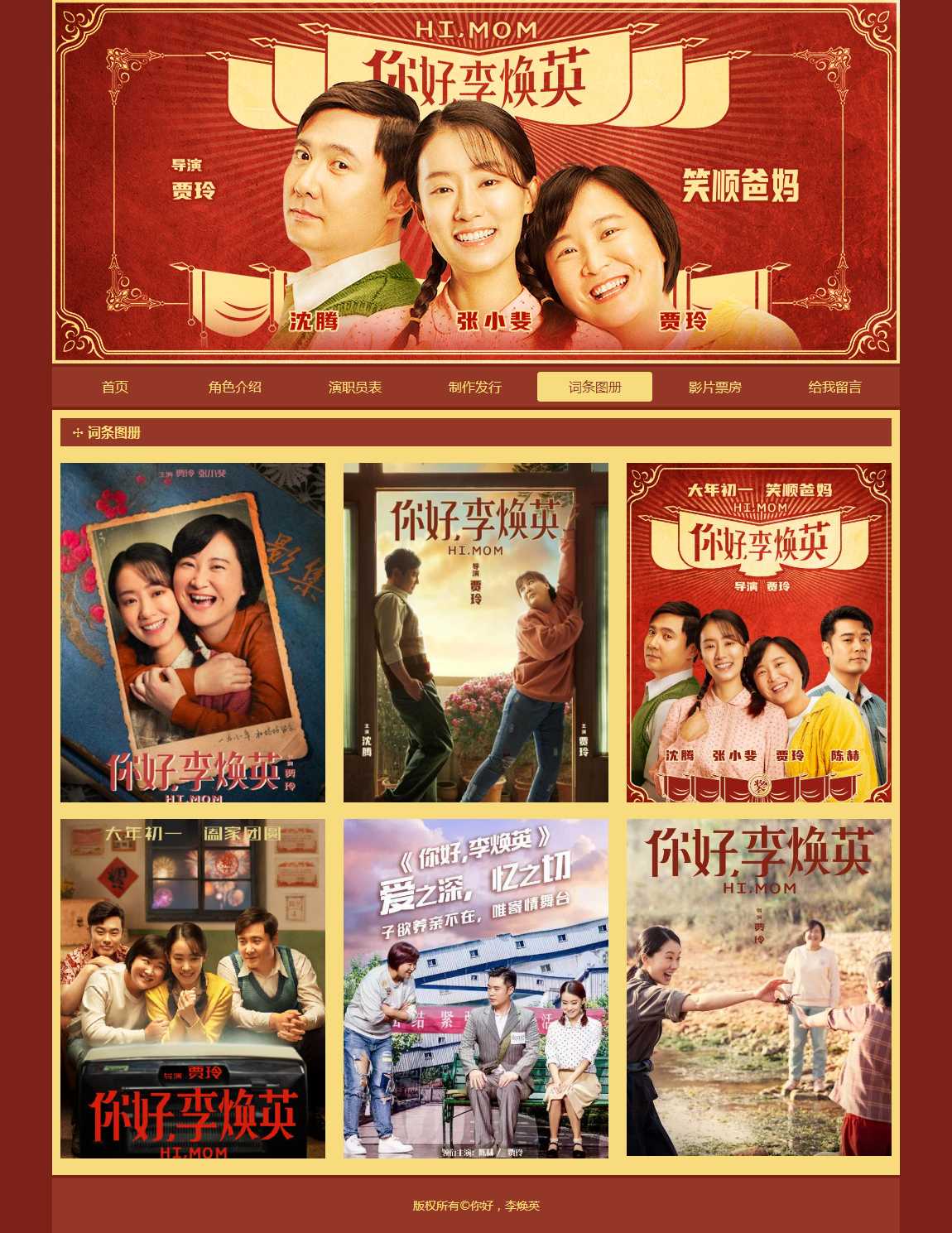This screenshot has width=952, height=1233.
Task: Switch to 演职员表 tab
Action: [355, 387]
